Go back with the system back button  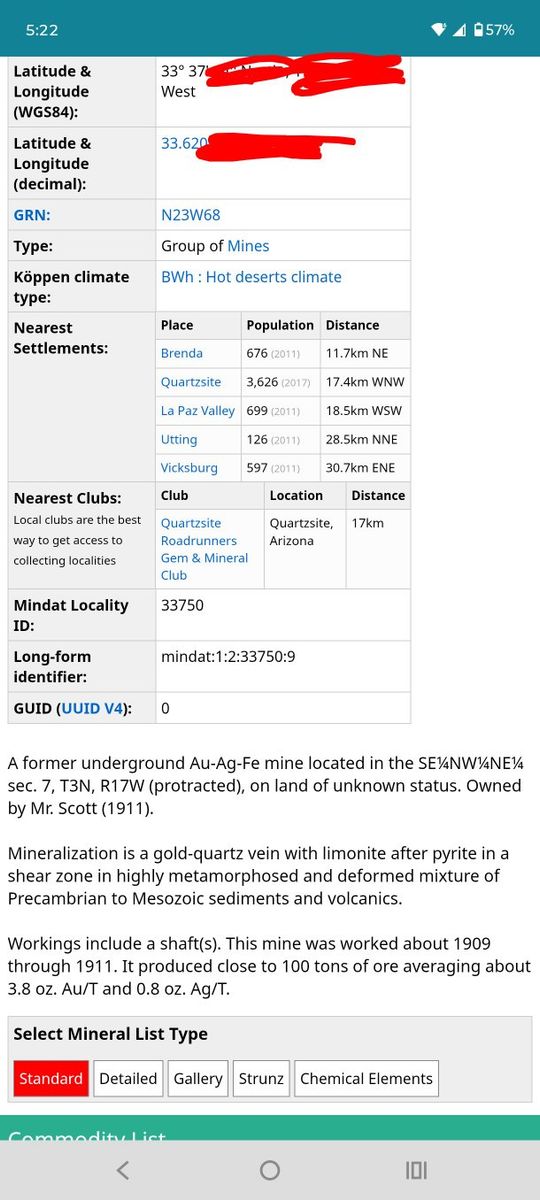click(123, 1170)
